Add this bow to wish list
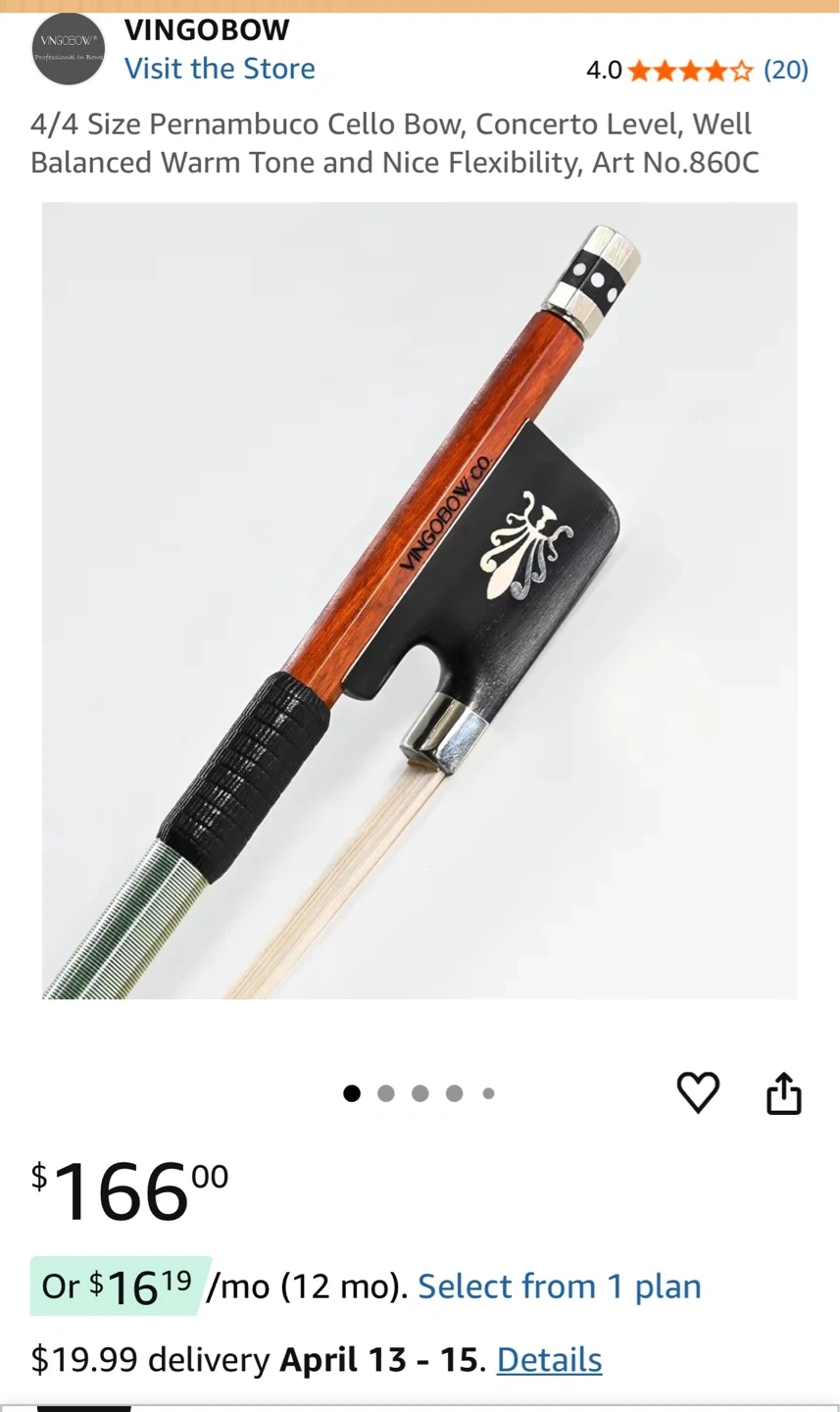The image size is (840, 1412). [698, 1092]
